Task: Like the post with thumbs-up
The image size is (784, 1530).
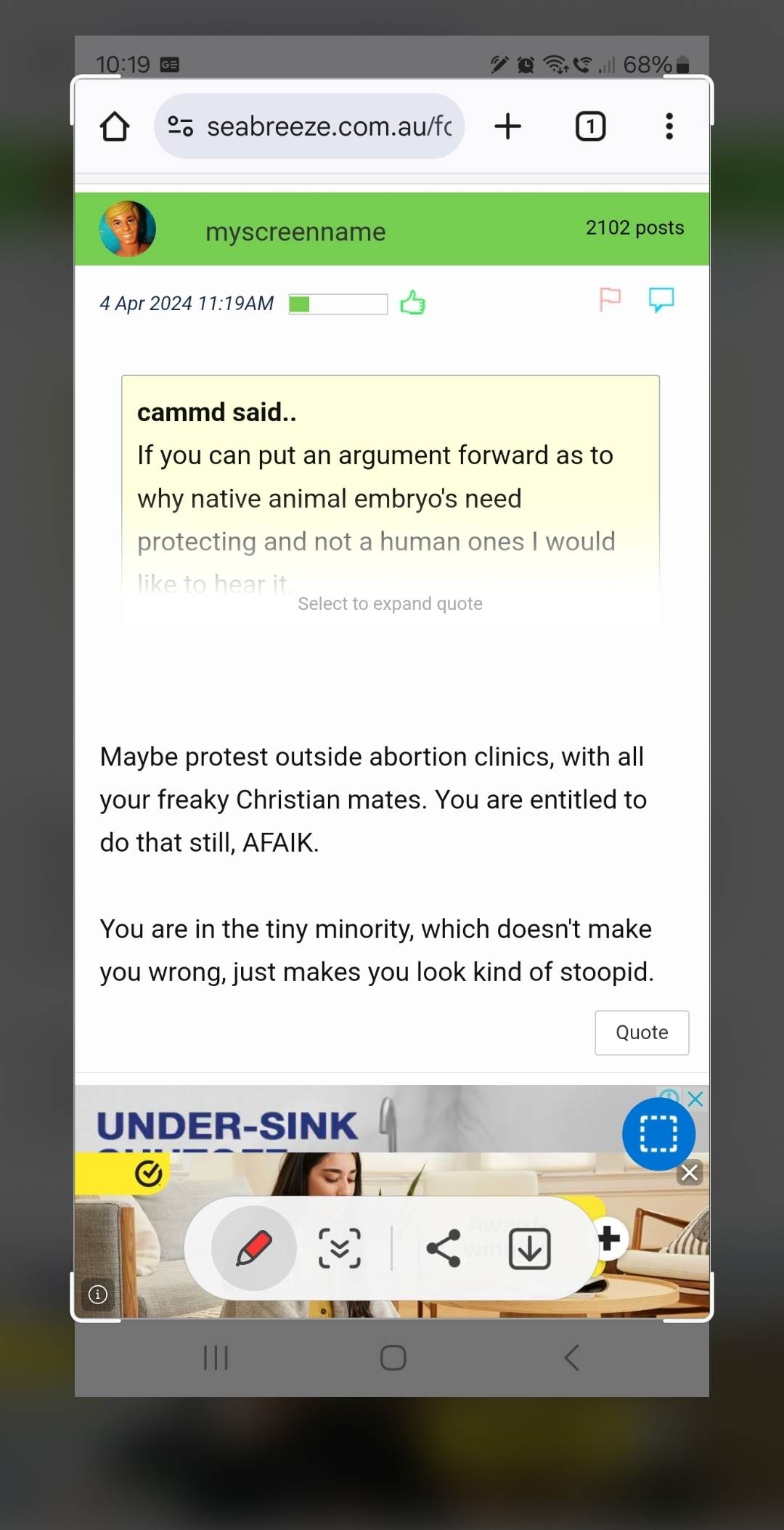Action: point(412,303)
